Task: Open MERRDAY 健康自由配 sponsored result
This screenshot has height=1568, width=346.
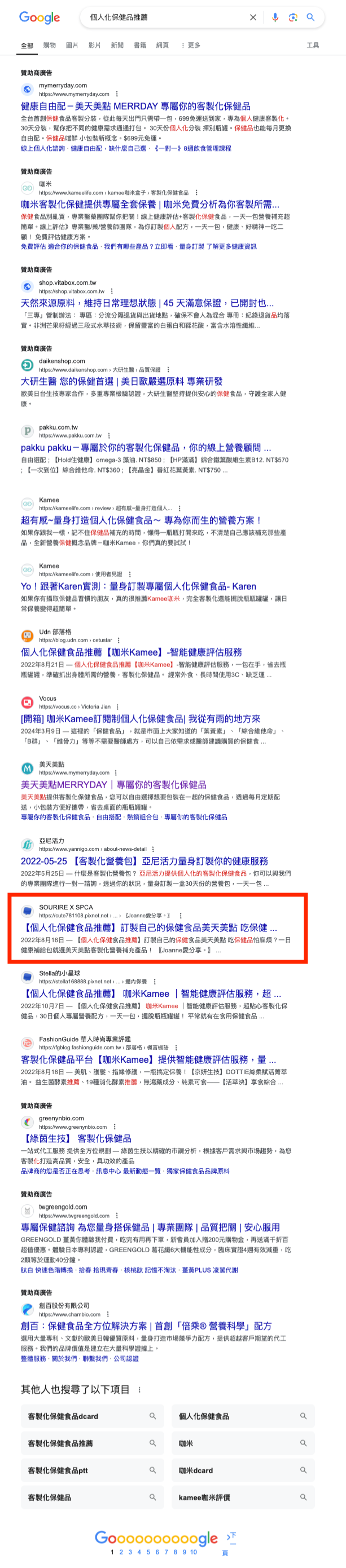Action: (x=135, y=106)
